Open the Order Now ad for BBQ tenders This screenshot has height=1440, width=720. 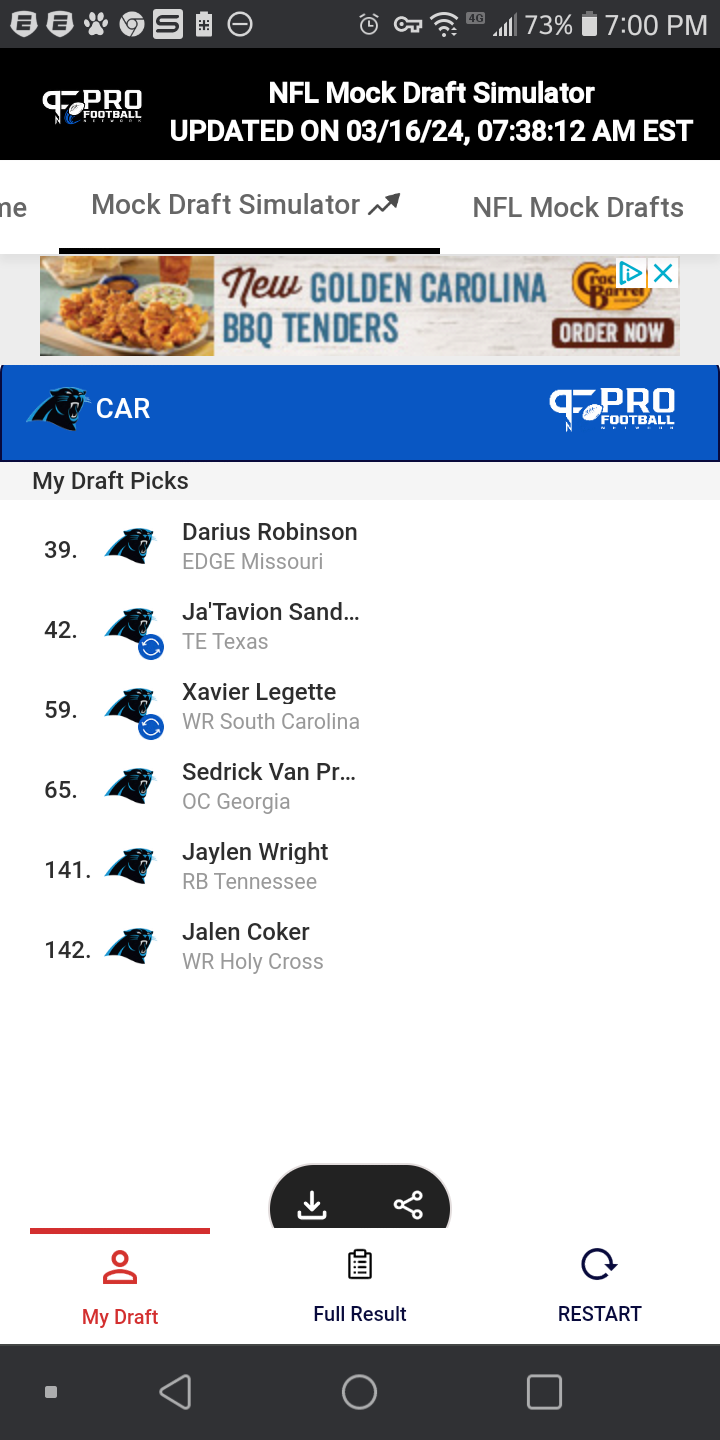click(x=612, y=333)
